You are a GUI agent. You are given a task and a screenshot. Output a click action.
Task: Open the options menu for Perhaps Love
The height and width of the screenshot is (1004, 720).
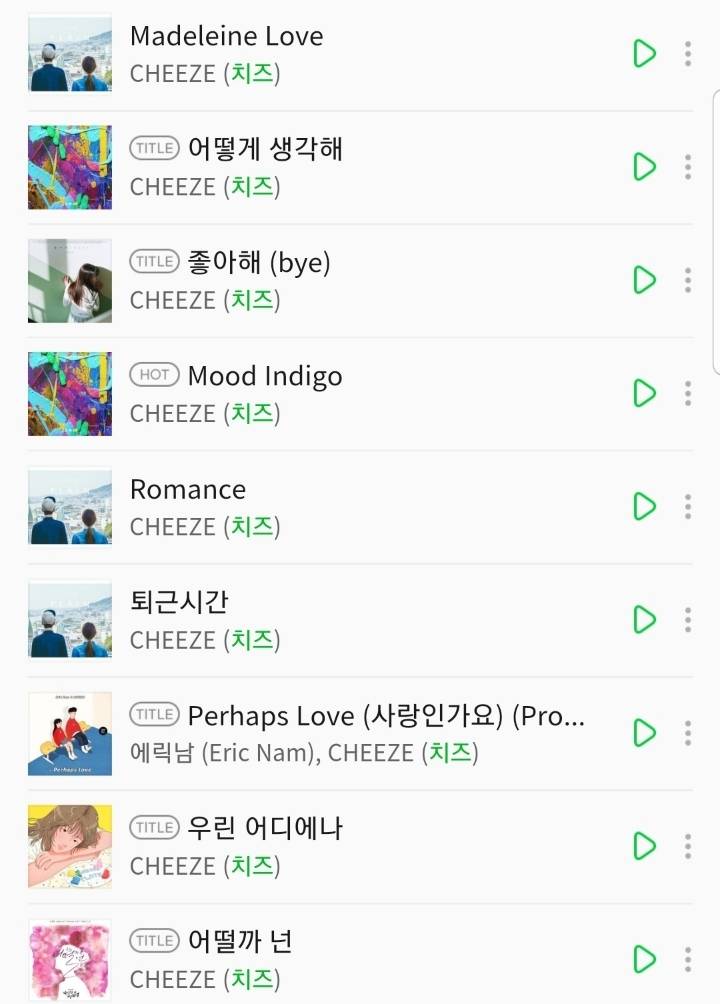687,733
